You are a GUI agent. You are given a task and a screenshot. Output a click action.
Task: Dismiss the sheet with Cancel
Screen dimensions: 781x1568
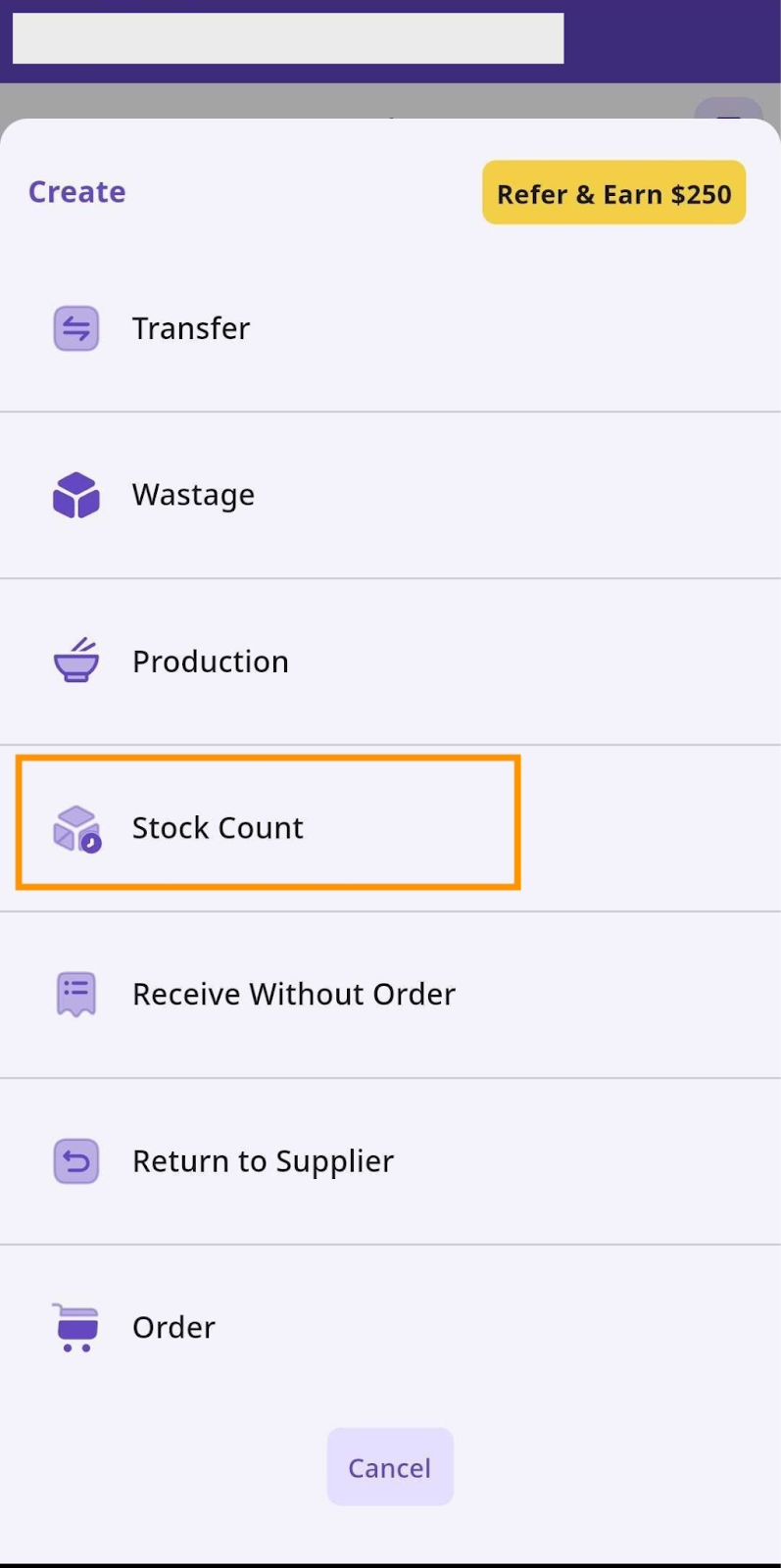[390, 1467]
